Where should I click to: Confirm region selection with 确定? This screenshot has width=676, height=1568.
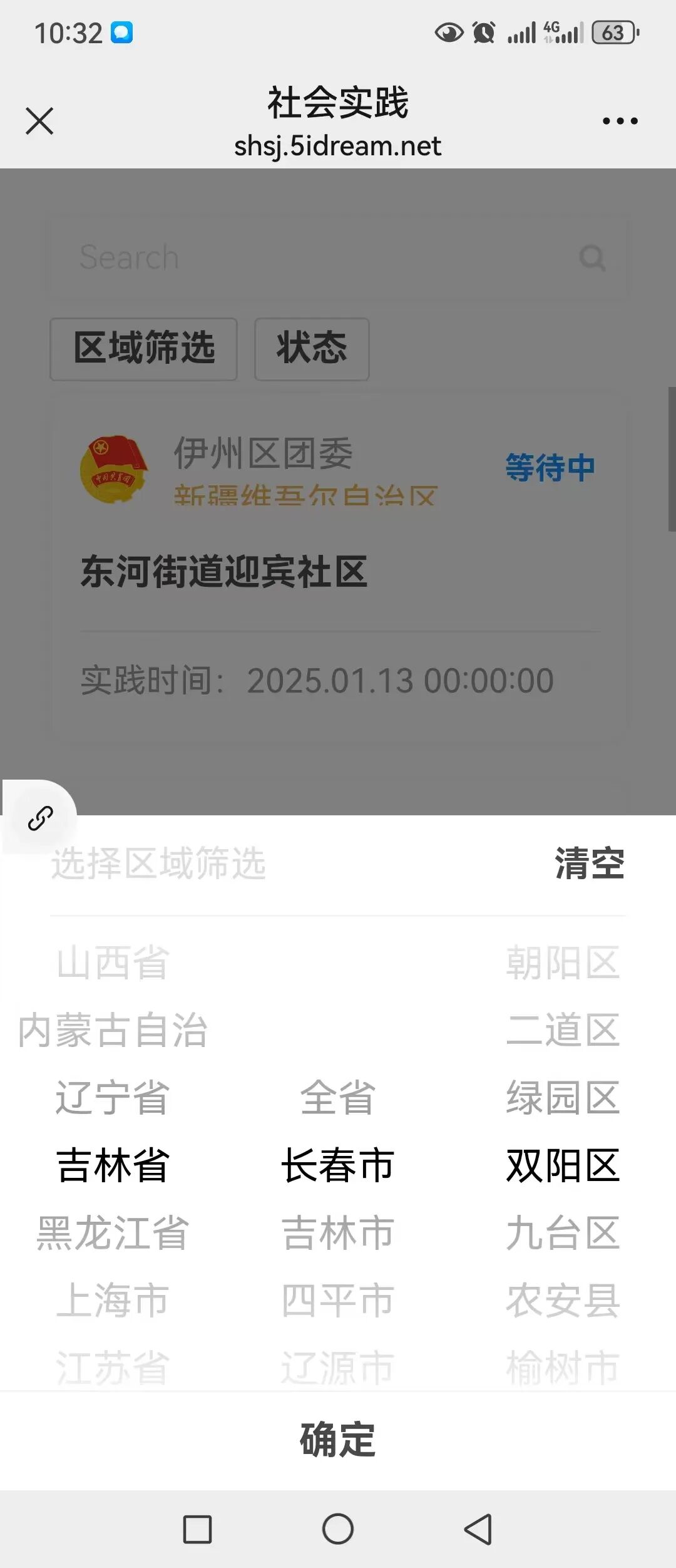tap(338, 1439)
